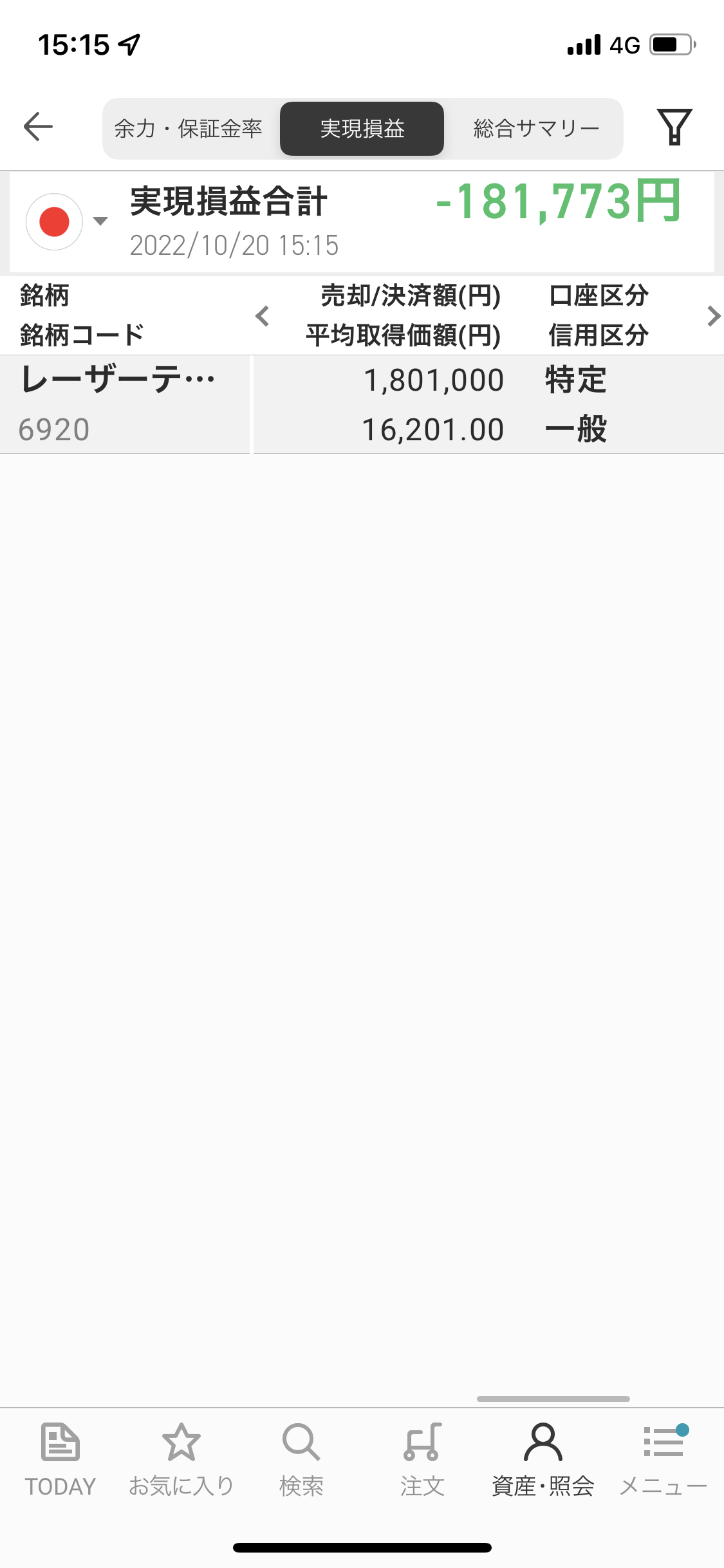The height and width of the screenshot is (1568, 724).
Task: Open the Japan flag market dropdown
Action: (66, 221)
